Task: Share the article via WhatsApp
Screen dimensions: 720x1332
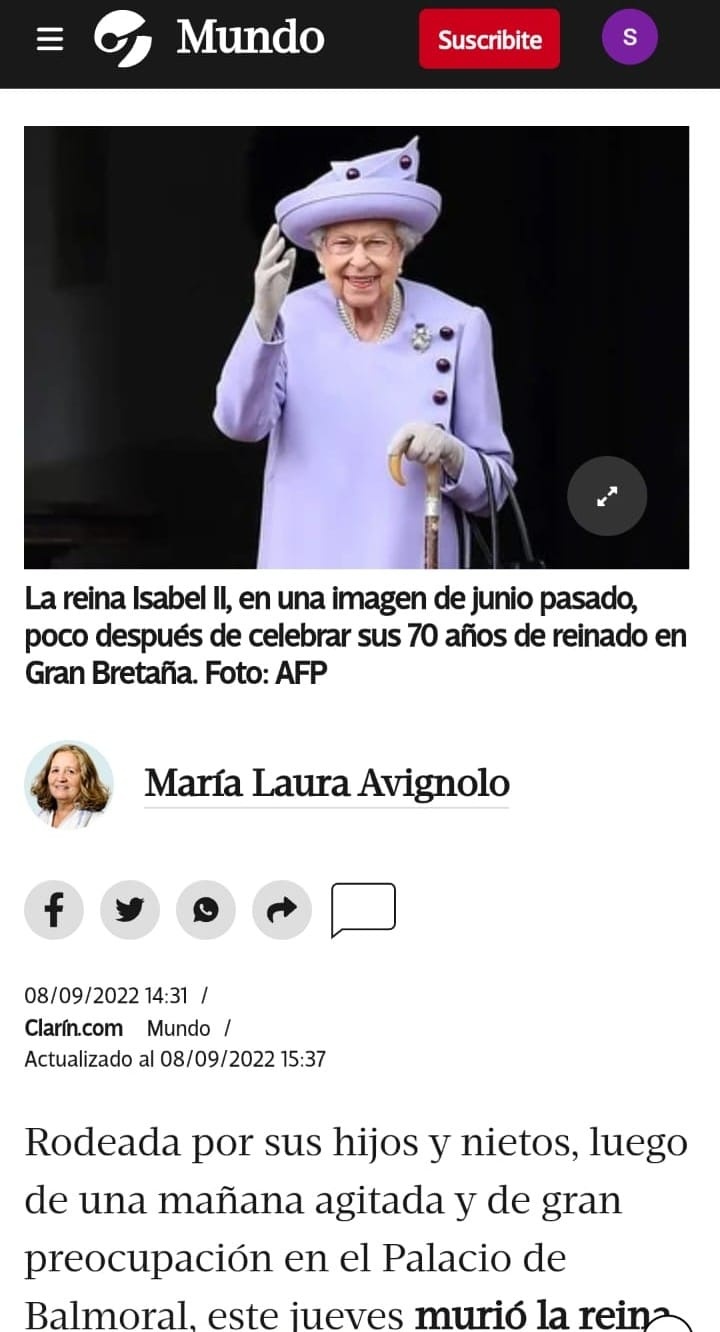Action: [206, 909]
